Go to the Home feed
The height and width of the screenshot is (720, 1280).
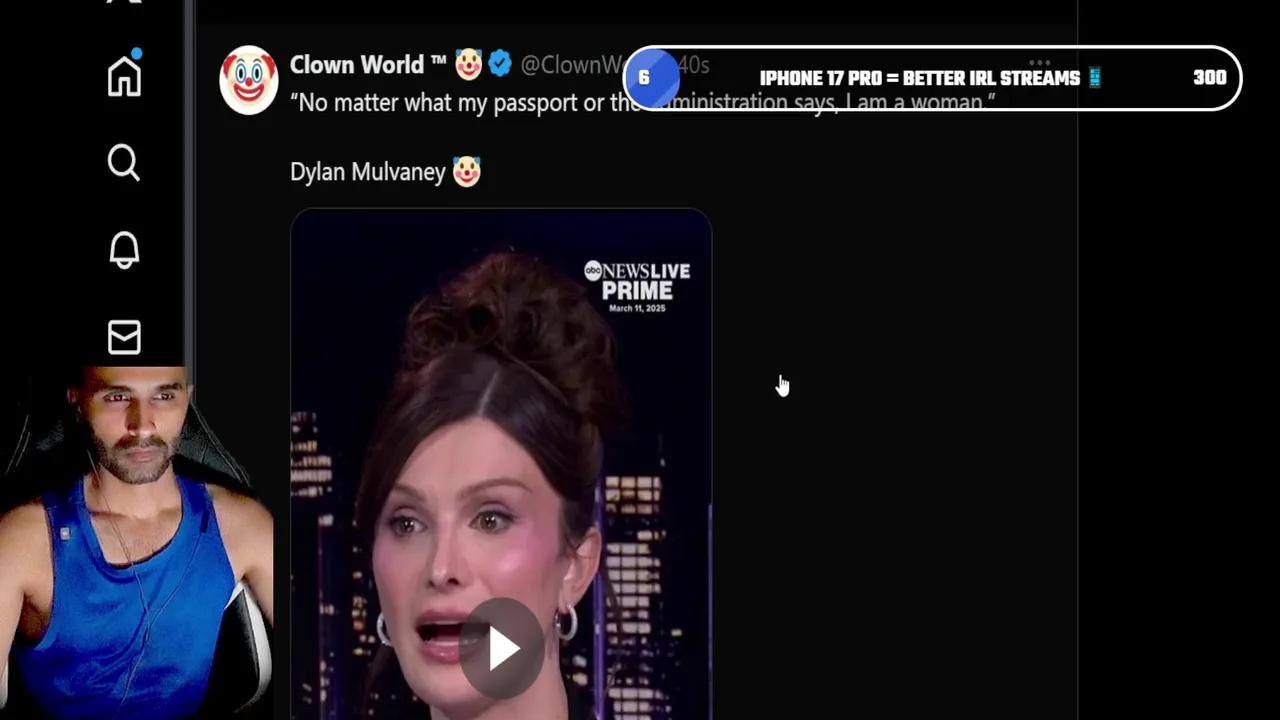124,76
